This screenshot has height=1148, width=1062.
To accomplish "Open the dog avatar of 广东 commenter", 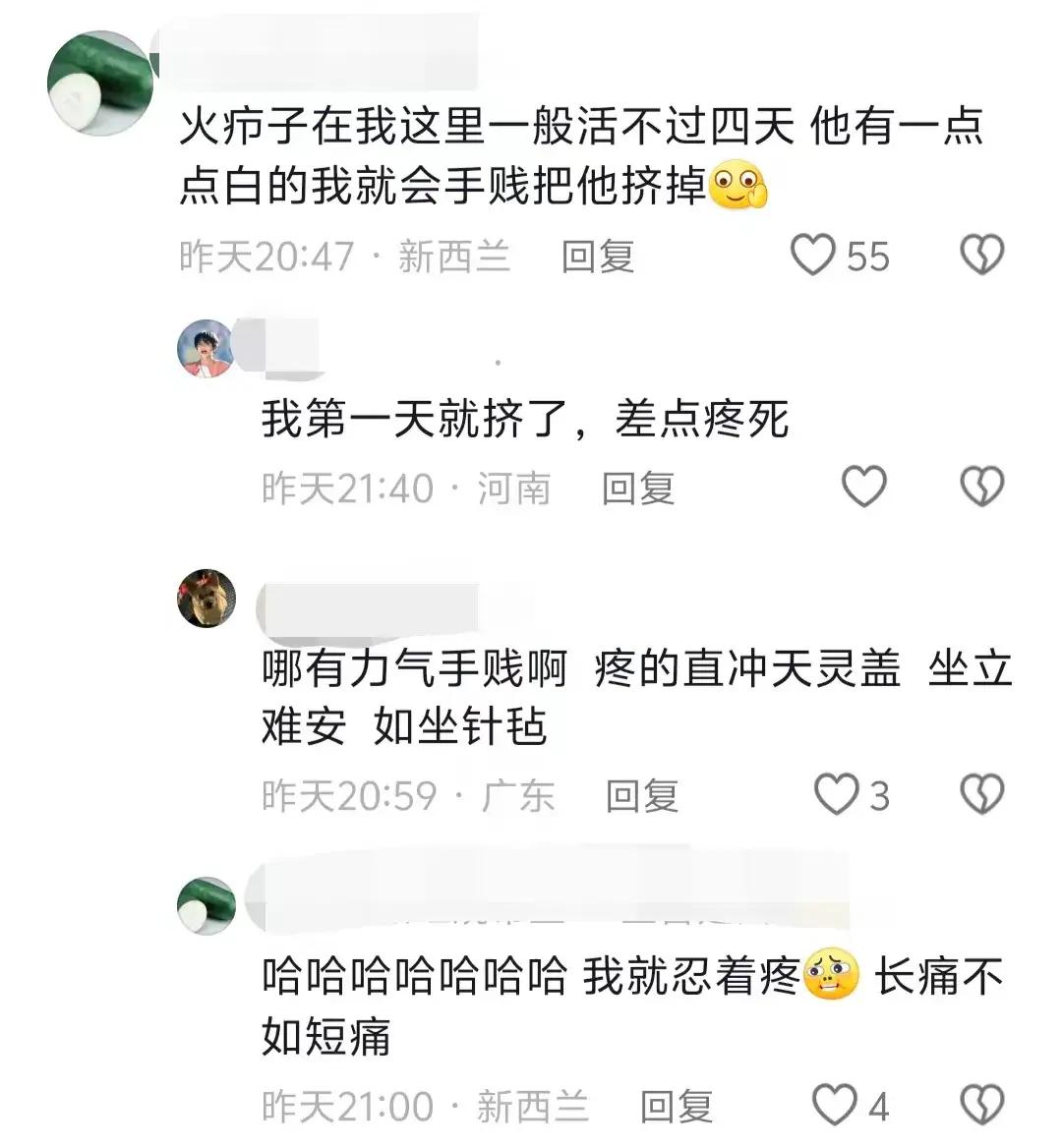I will (x=206, y=598).
